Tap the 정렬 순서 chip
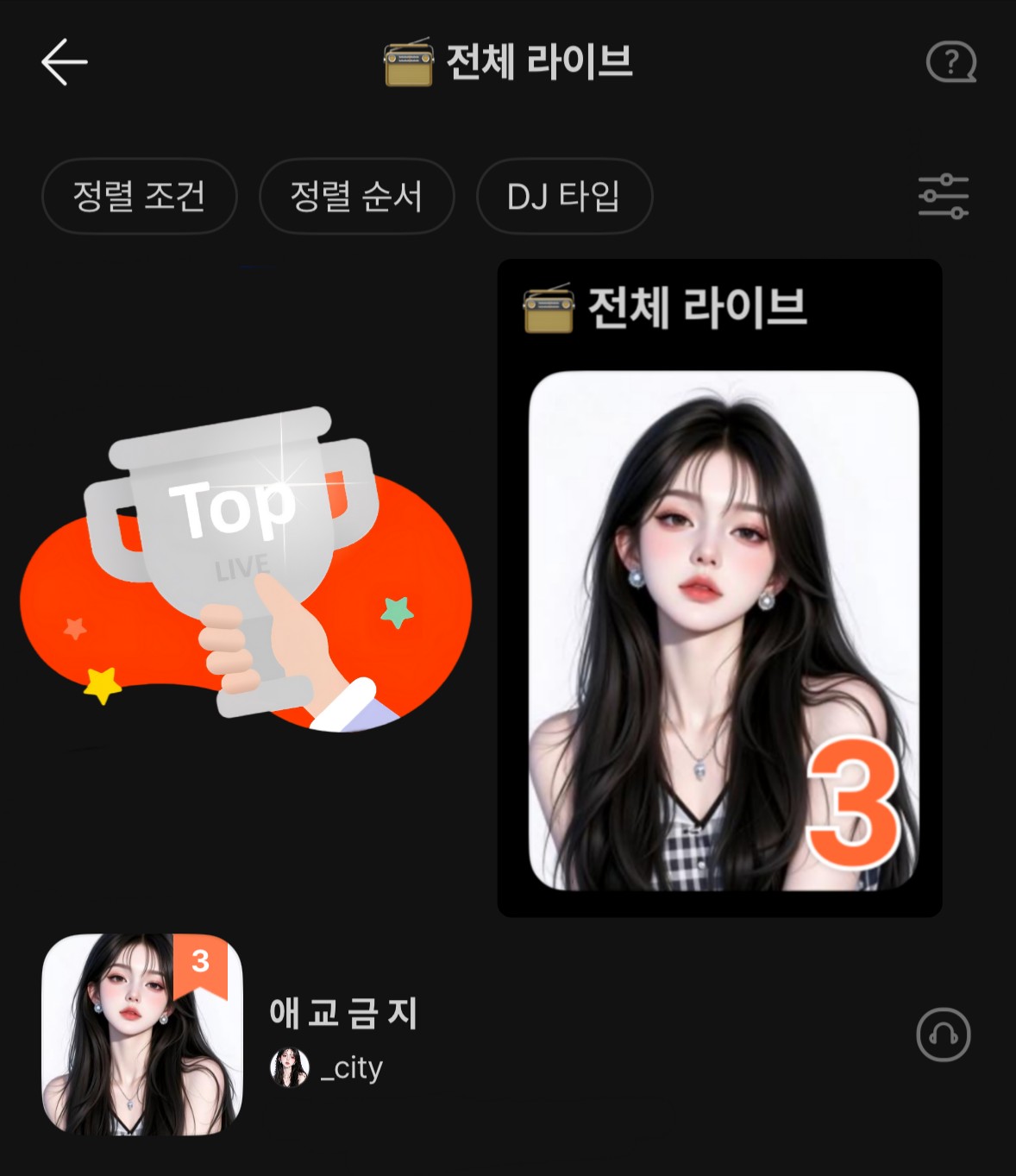This screenshot has width=1016, height=1176. pyautogui.click(x=356, y=196)
